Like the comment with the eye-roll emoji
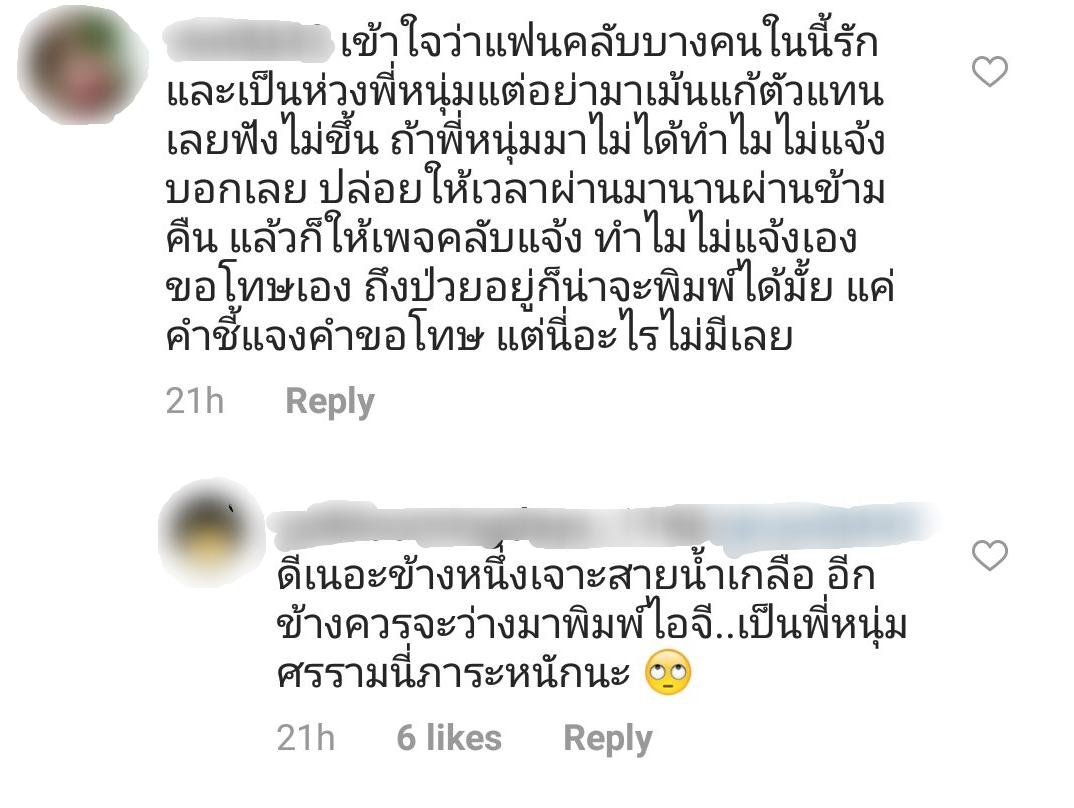Image resolution: width=1074 pixels, height=808 pixels. [x=989, y=555]
